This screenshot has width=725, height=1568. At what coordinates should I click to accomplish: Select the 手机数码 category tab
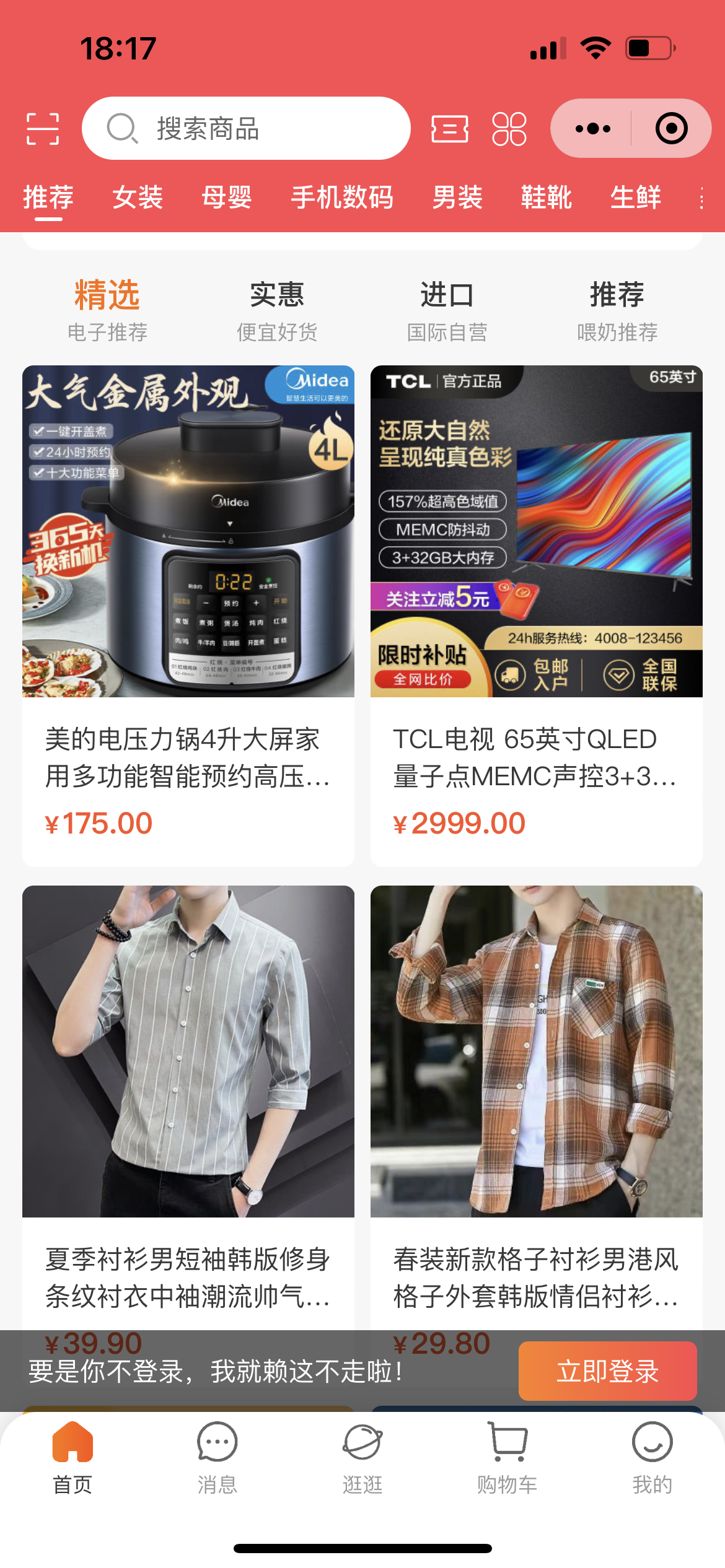coord(342,198)
